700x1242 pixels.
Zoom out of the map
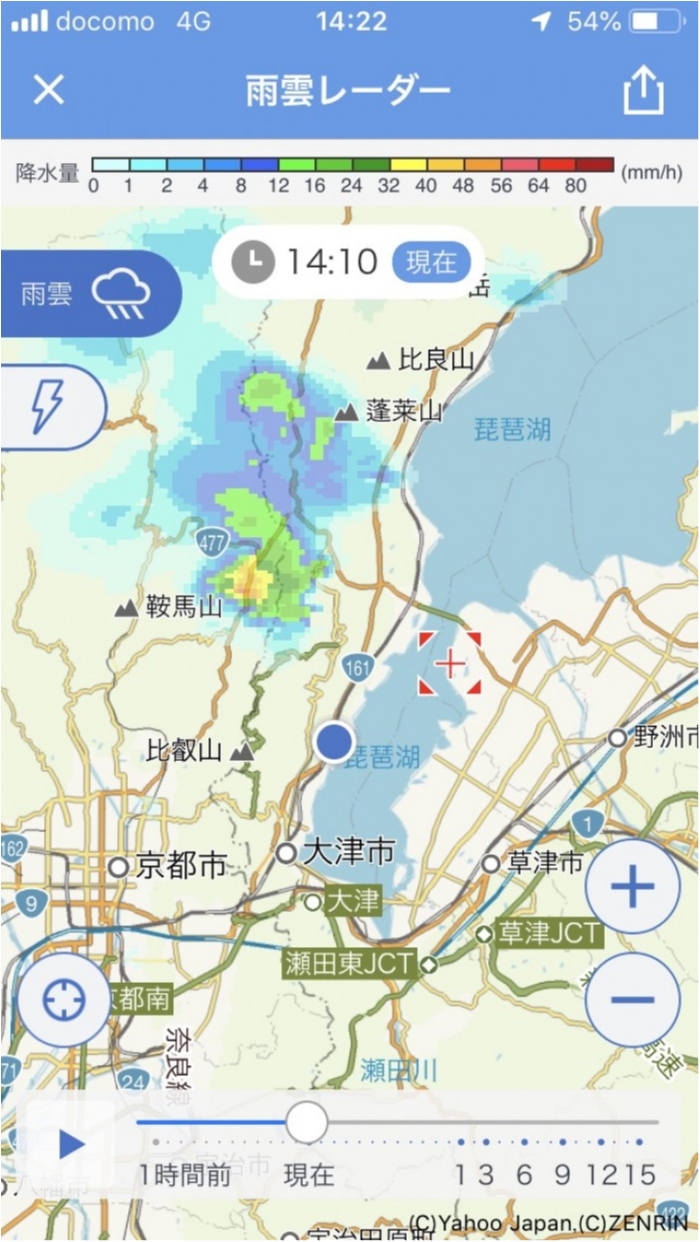tap(632, 999)
